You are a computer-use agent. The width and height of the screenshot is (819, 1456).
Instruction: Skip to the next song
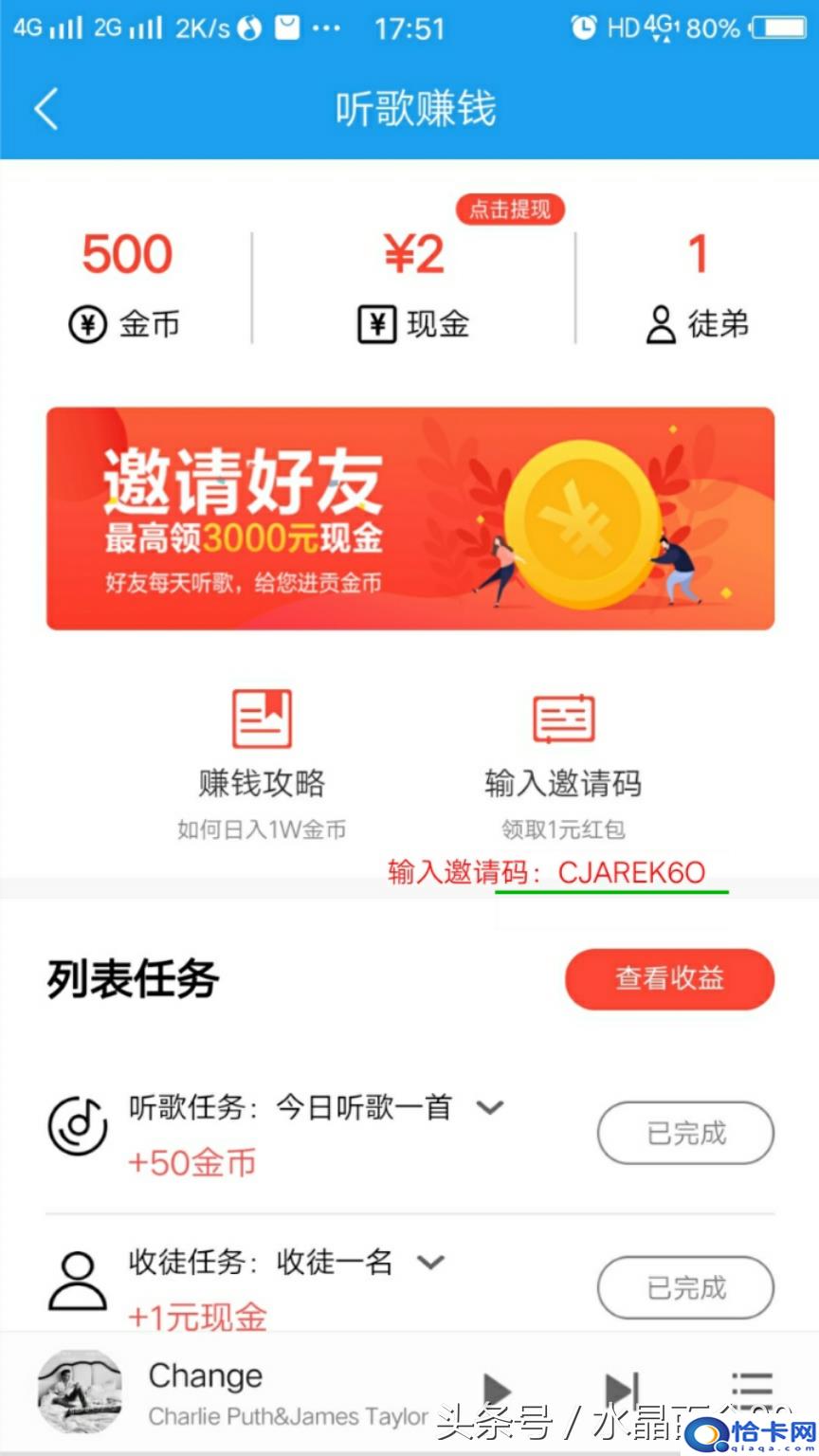(x=622, y=1392)
